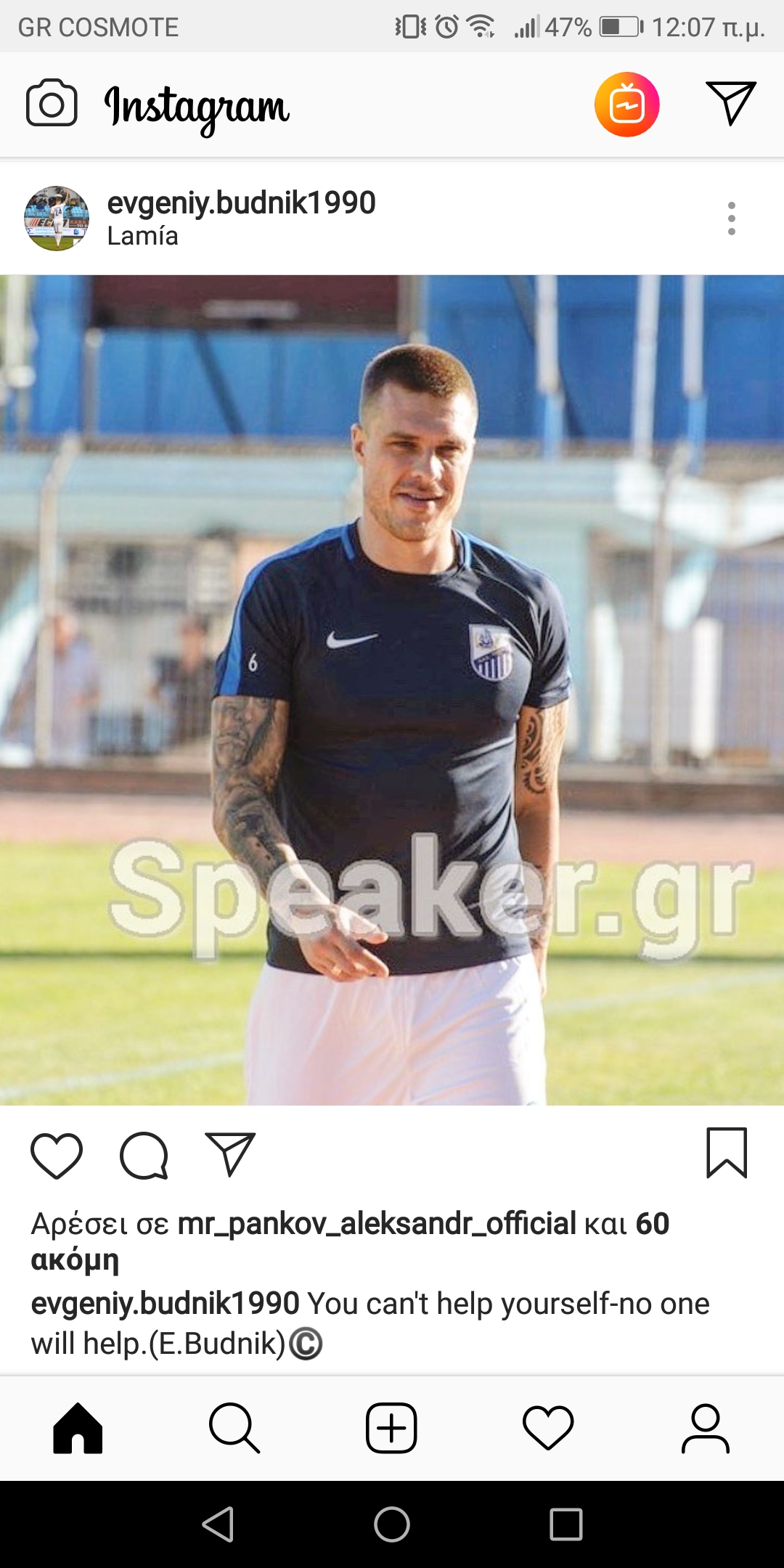Tap the system back button

pos(218,1524)
